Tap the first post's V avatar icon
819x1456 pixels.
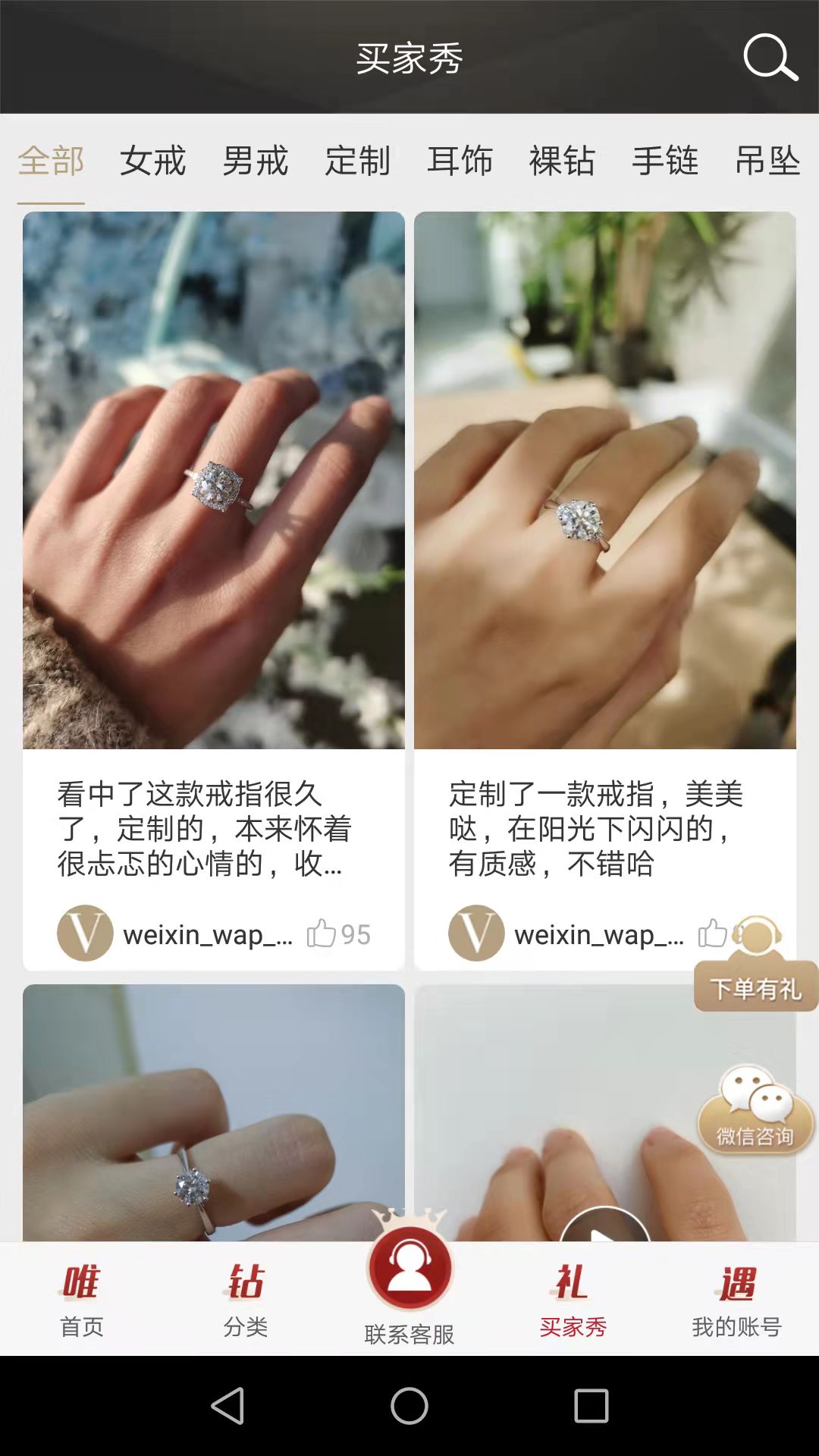click(x=85, y=934)
